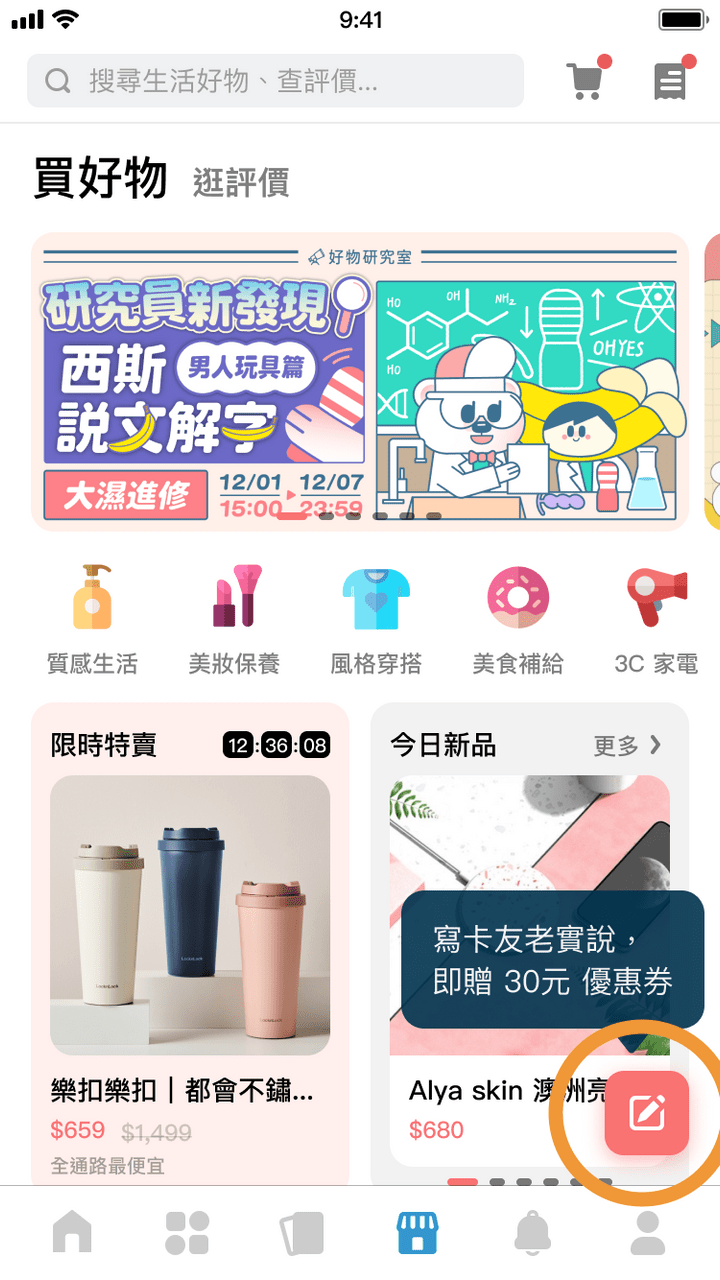Go to the profile tab
The height and width of the screenshot is (1280, 720).
click(648, 1232)
